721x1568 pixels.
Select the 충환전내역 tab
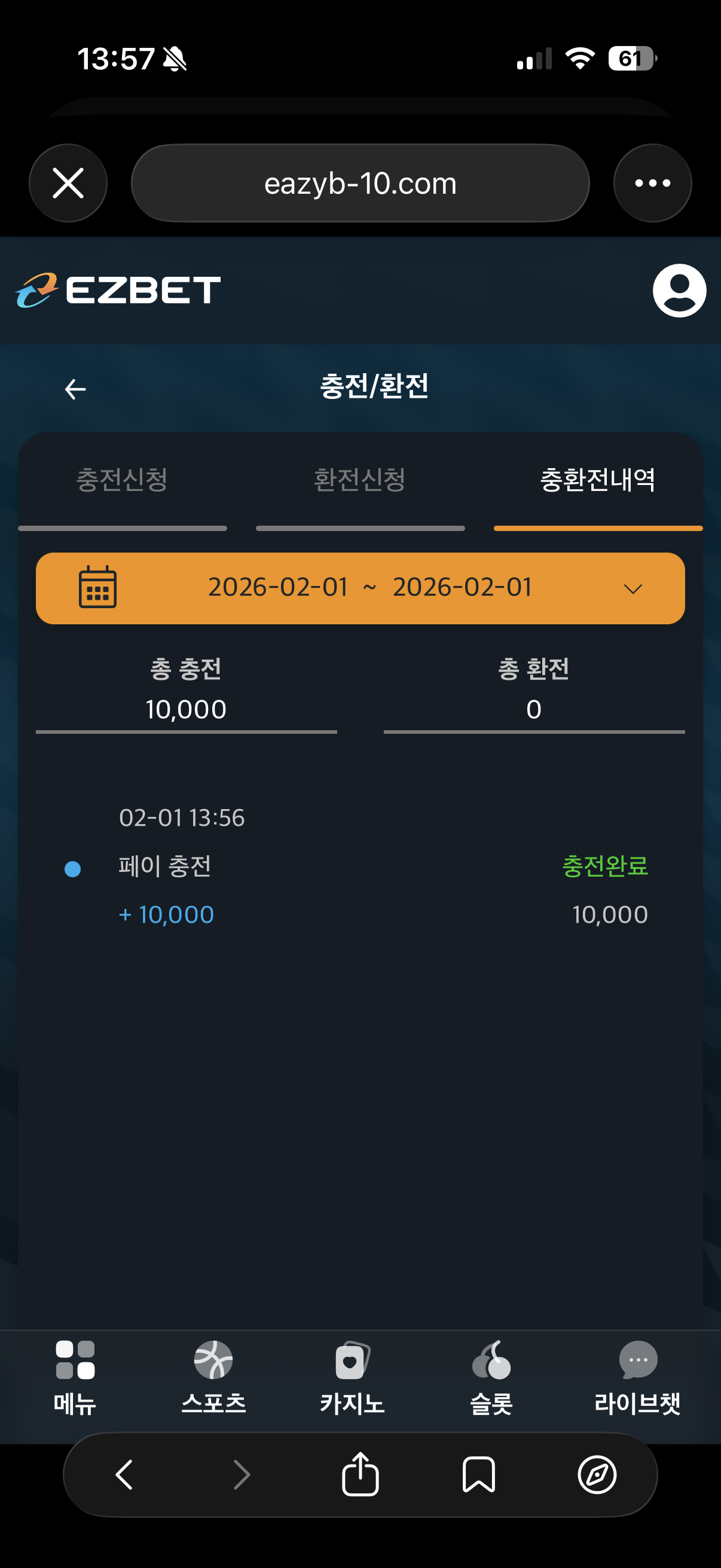pyautogui.click(x=597, y=480)
